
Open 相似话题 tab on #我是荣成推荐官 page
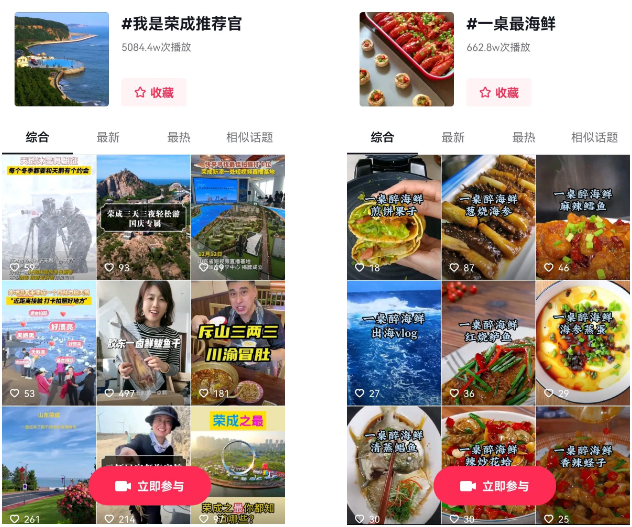(x=249, y=138)
